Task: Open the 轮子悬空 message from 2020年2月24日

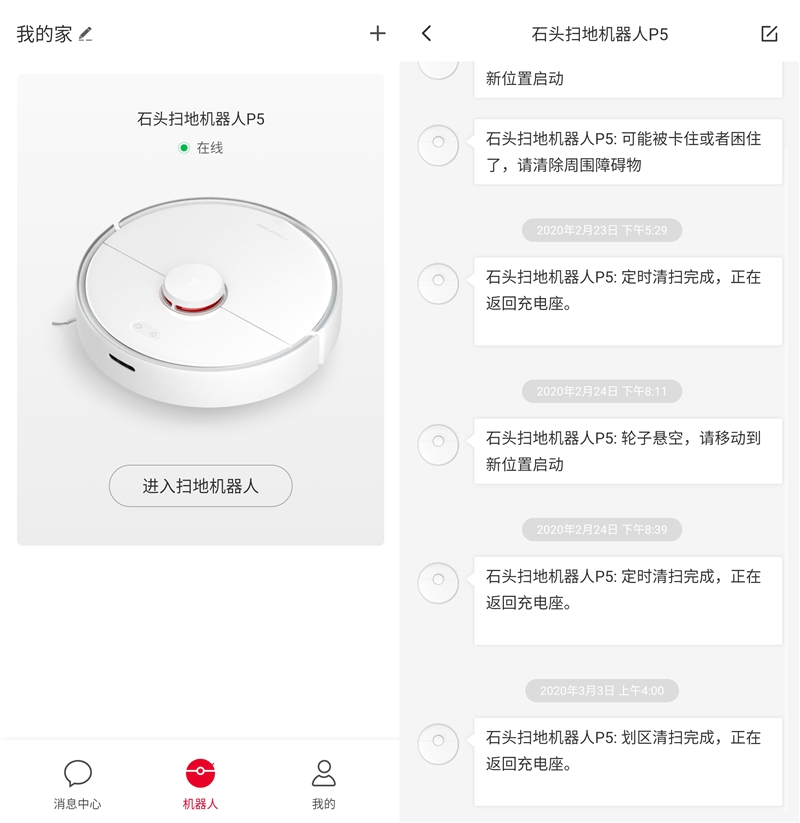Action: coord(627,451)
